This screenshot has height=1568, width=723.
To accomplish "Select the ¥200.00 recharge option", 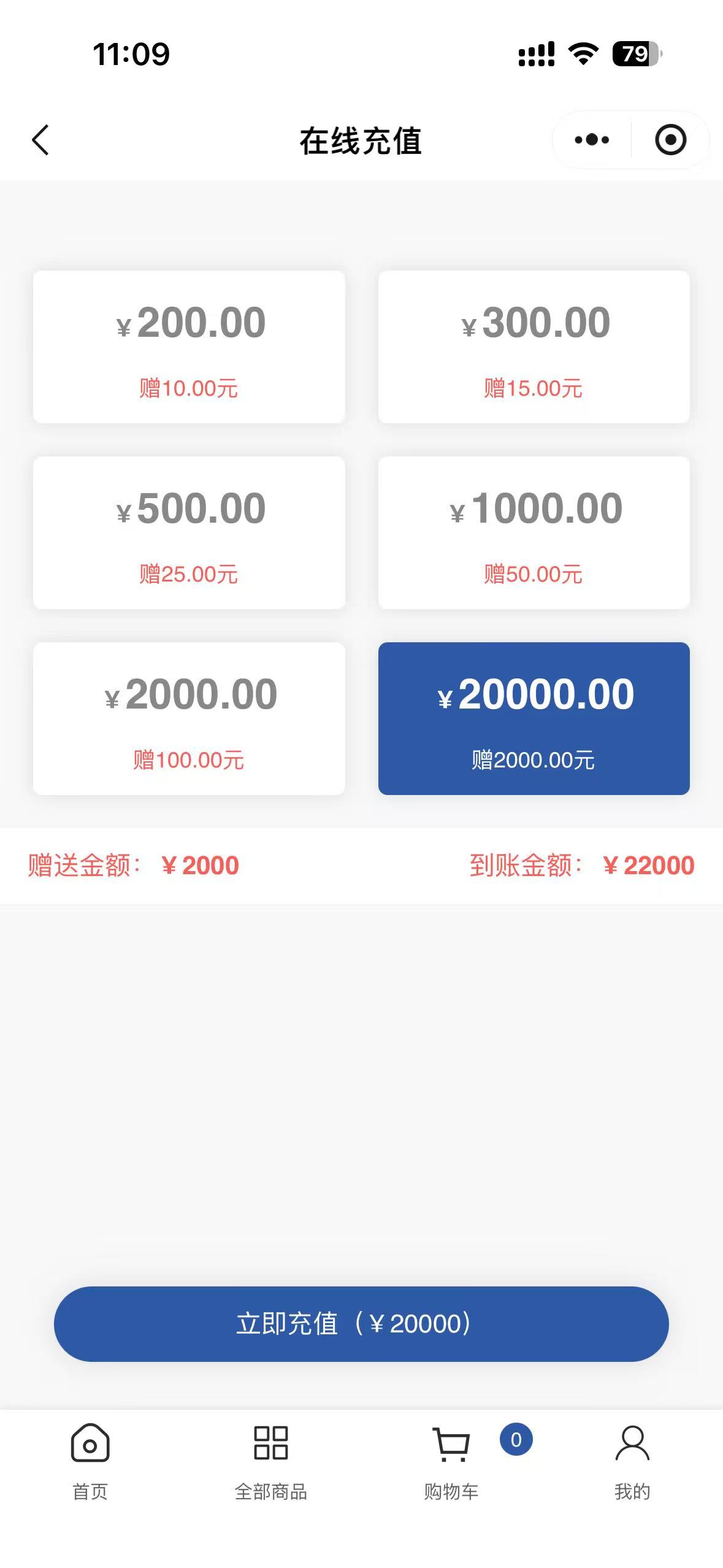I will tap(189, 347).
